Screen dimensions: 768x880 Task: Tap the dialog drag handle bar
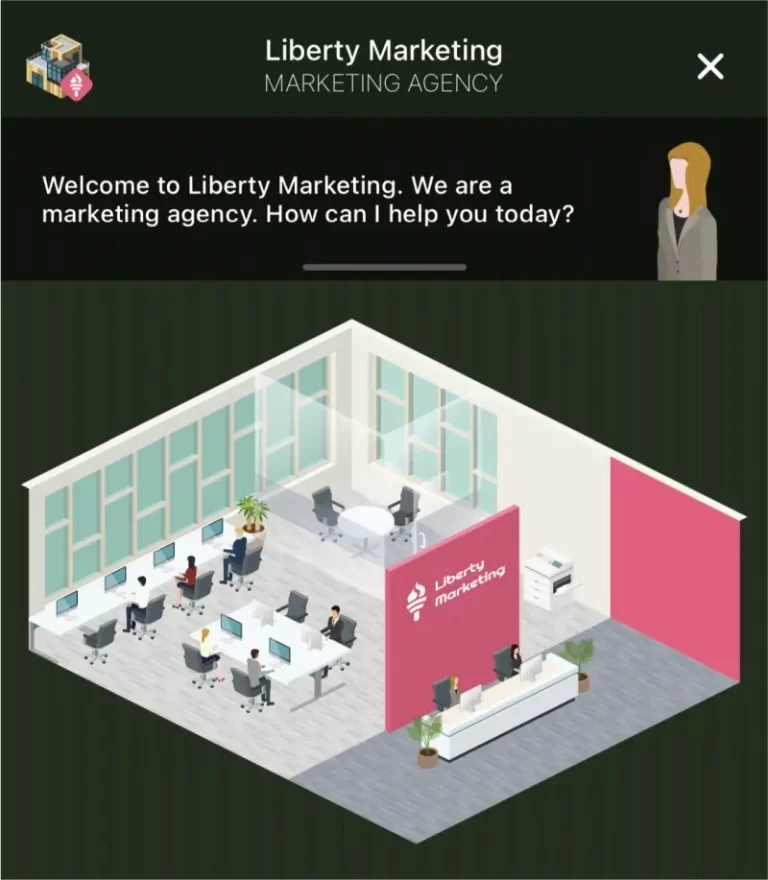[x=384, y=267]
